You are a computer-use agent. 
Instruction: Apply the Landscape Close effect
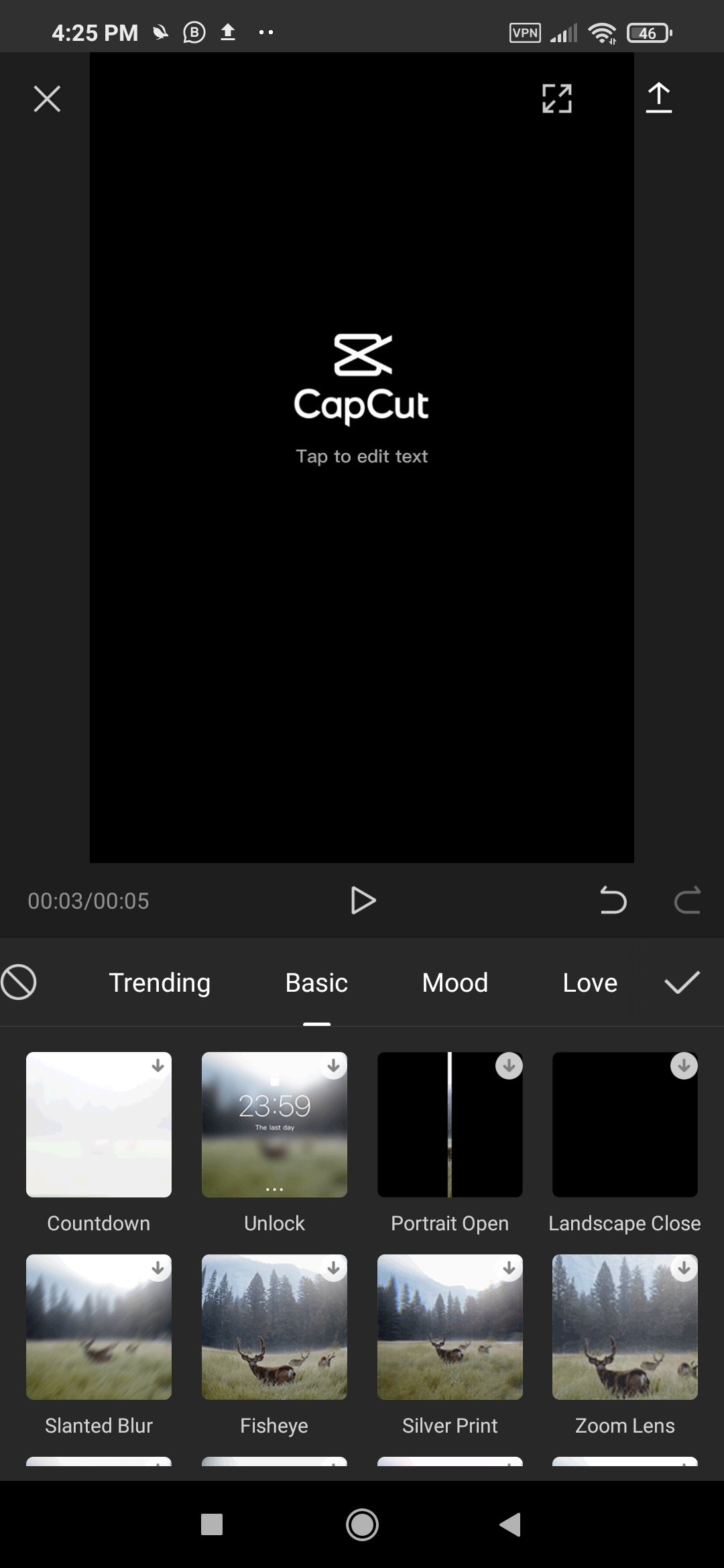[x=625, y=1125]
